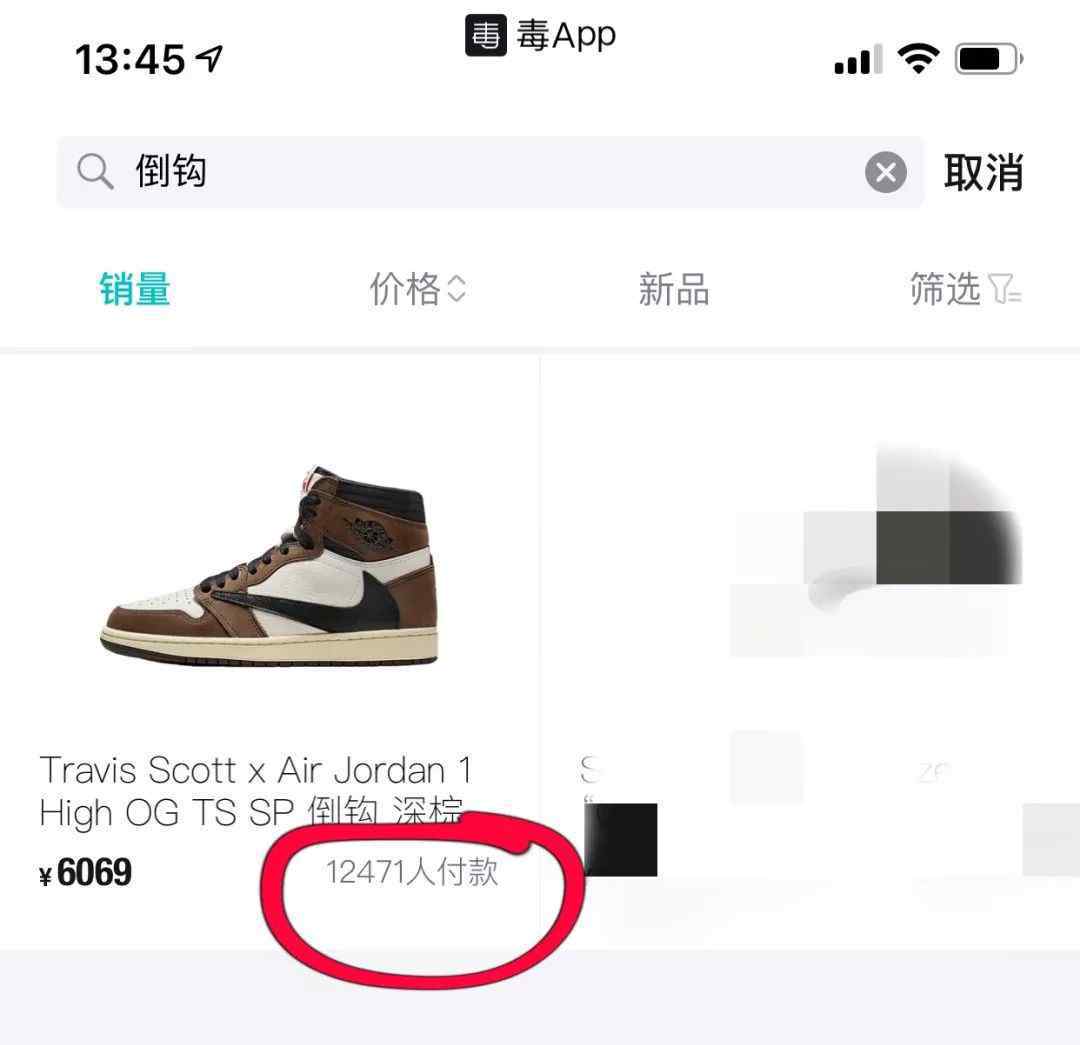Sort results by 销量

coord(135,290)
